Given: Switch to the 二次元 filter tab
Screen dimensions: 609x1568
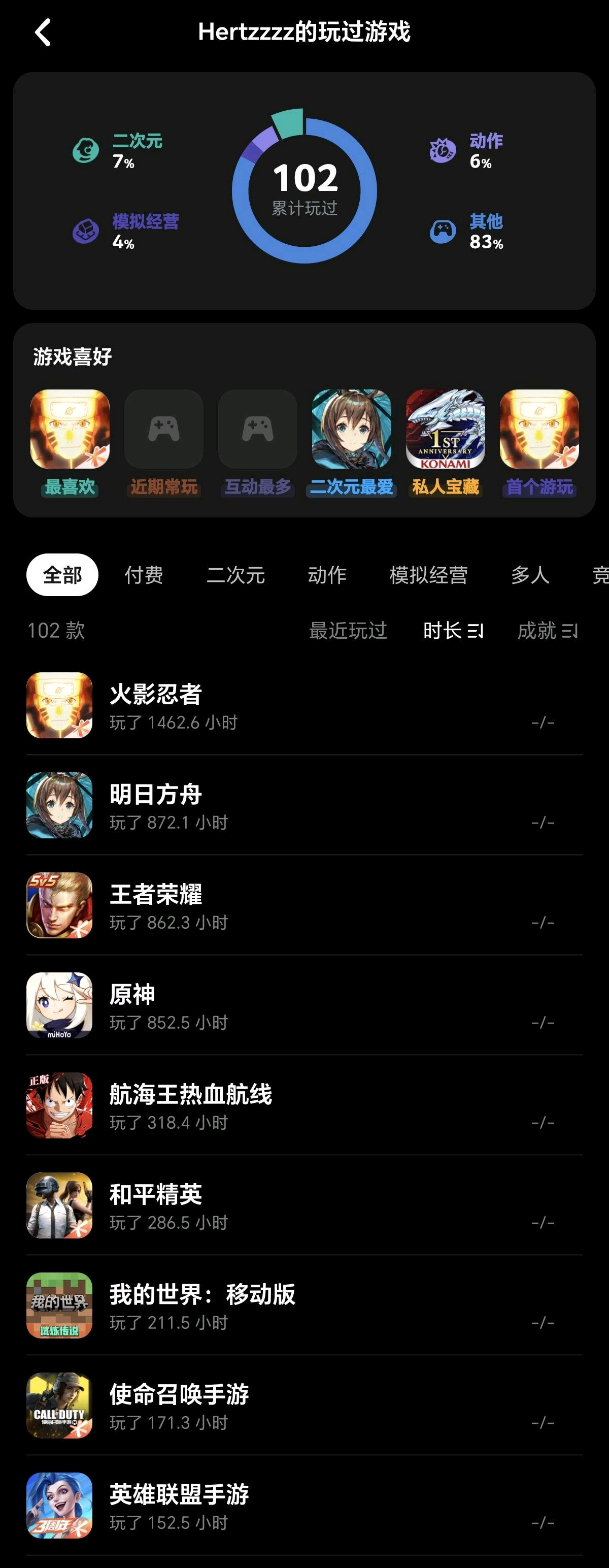Looking at the screenshot, I should [235, 575].
